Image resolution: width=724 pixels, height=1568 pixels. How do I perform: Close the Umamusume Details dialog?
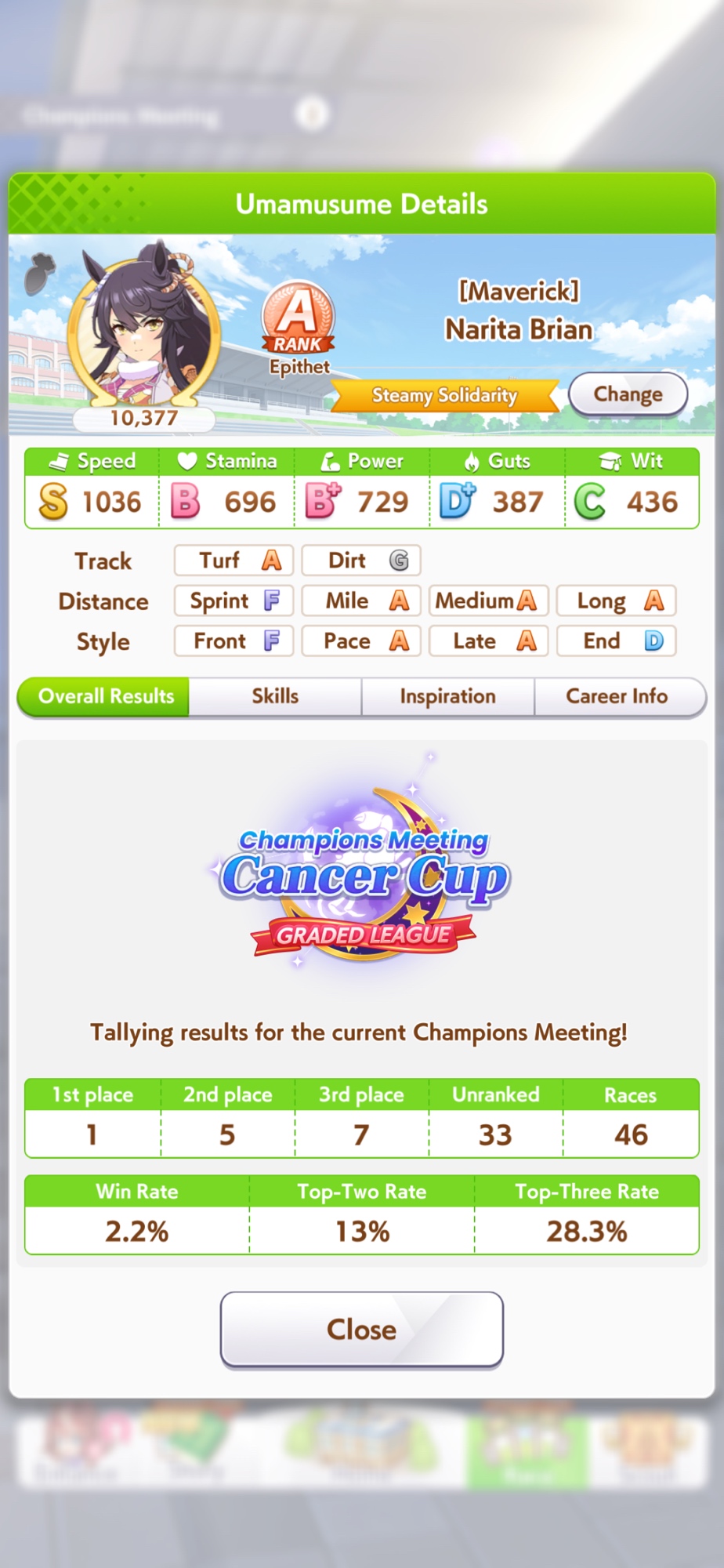pos(361,1330)
